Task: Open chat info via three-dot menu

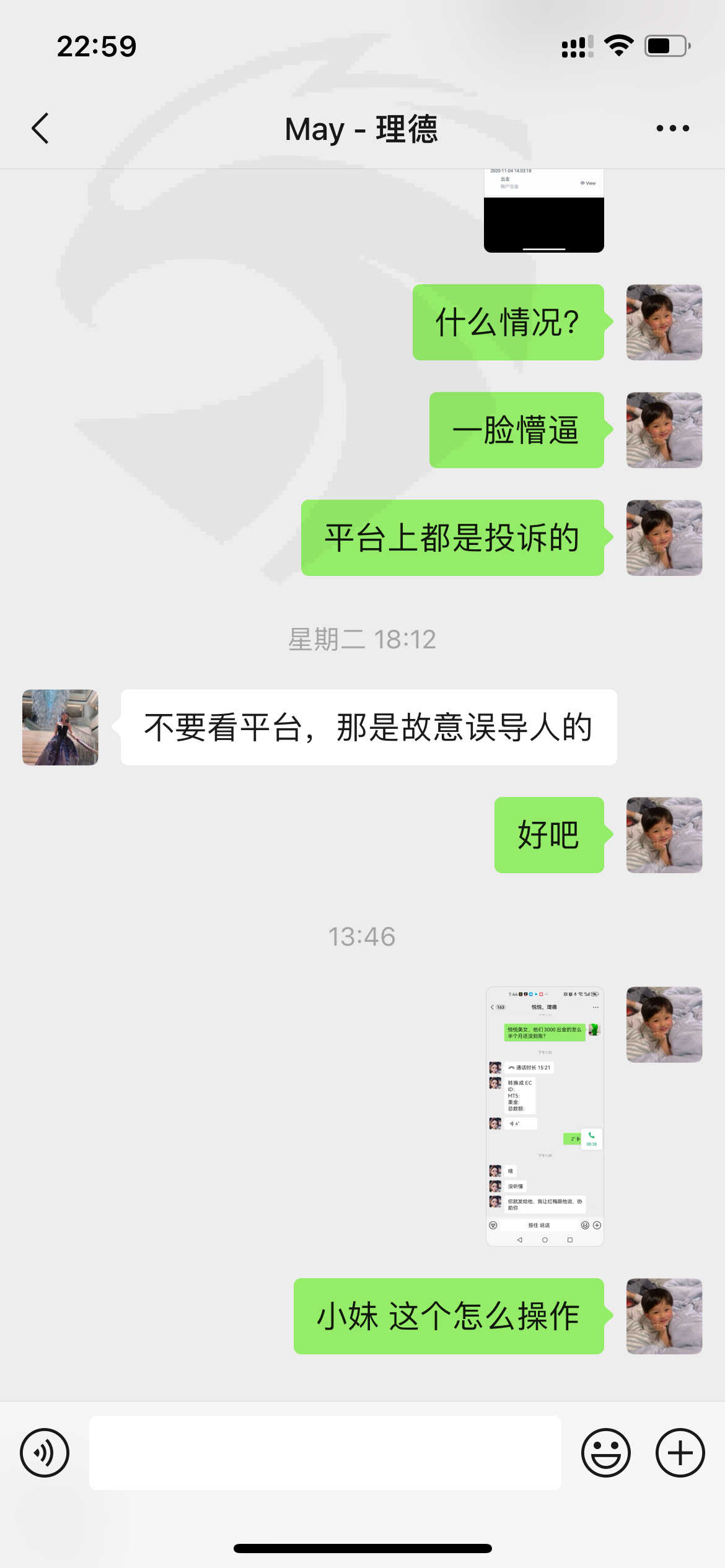Action: coord(672,129)
